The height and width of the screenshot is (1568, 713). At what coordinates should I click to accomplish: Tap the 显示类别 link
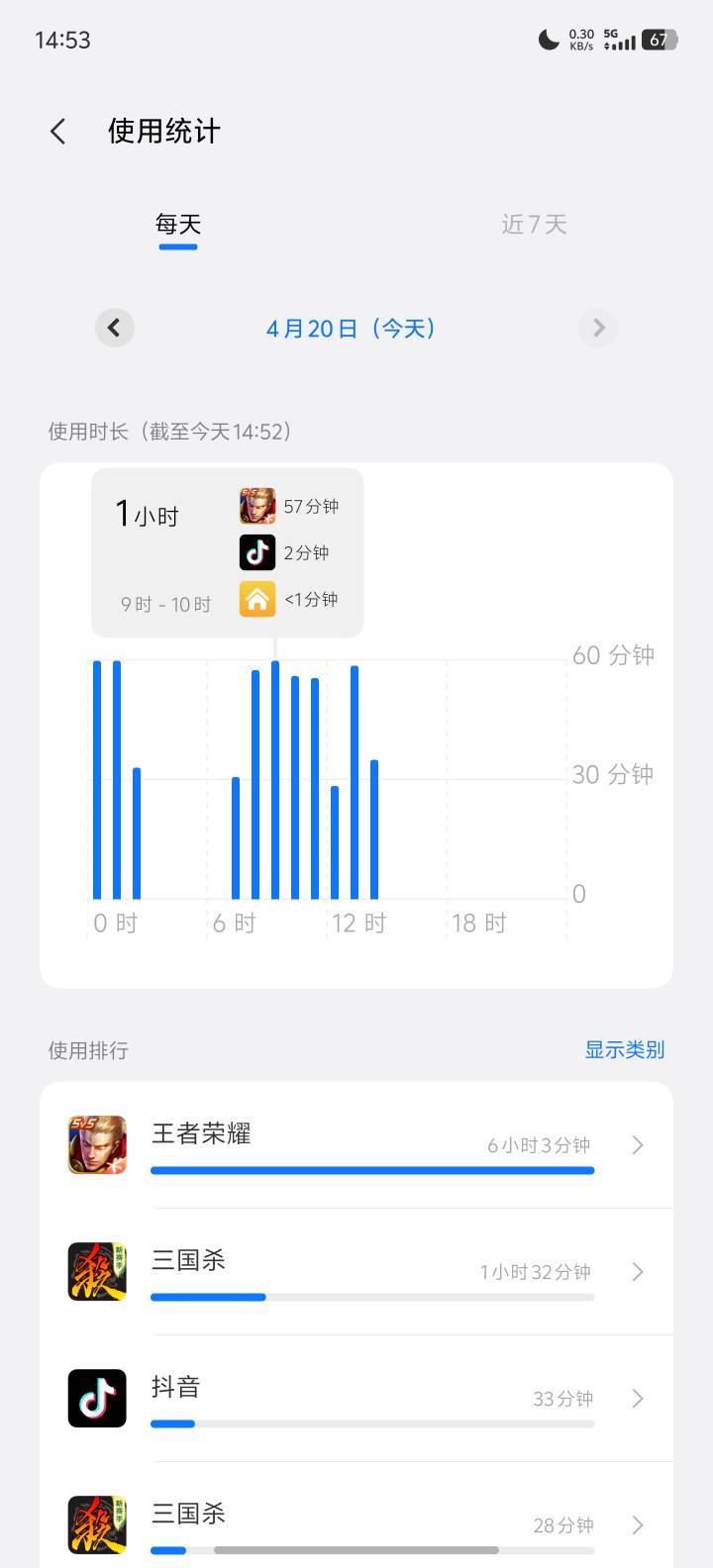pyautogui.click(x=624, y=1049)
